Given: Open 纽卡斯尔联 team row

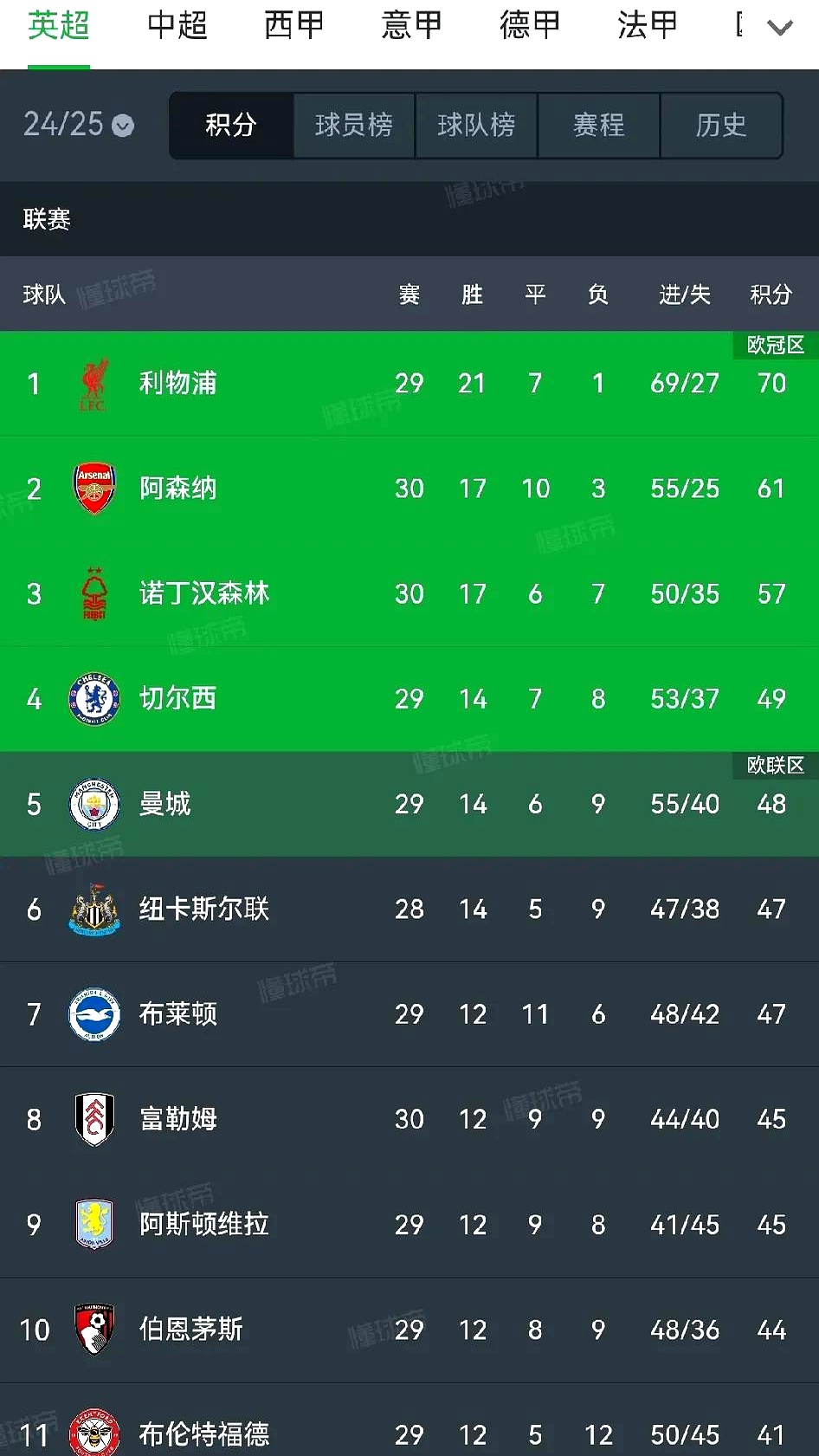Looking at the screenshot, I should coord(204,909).
